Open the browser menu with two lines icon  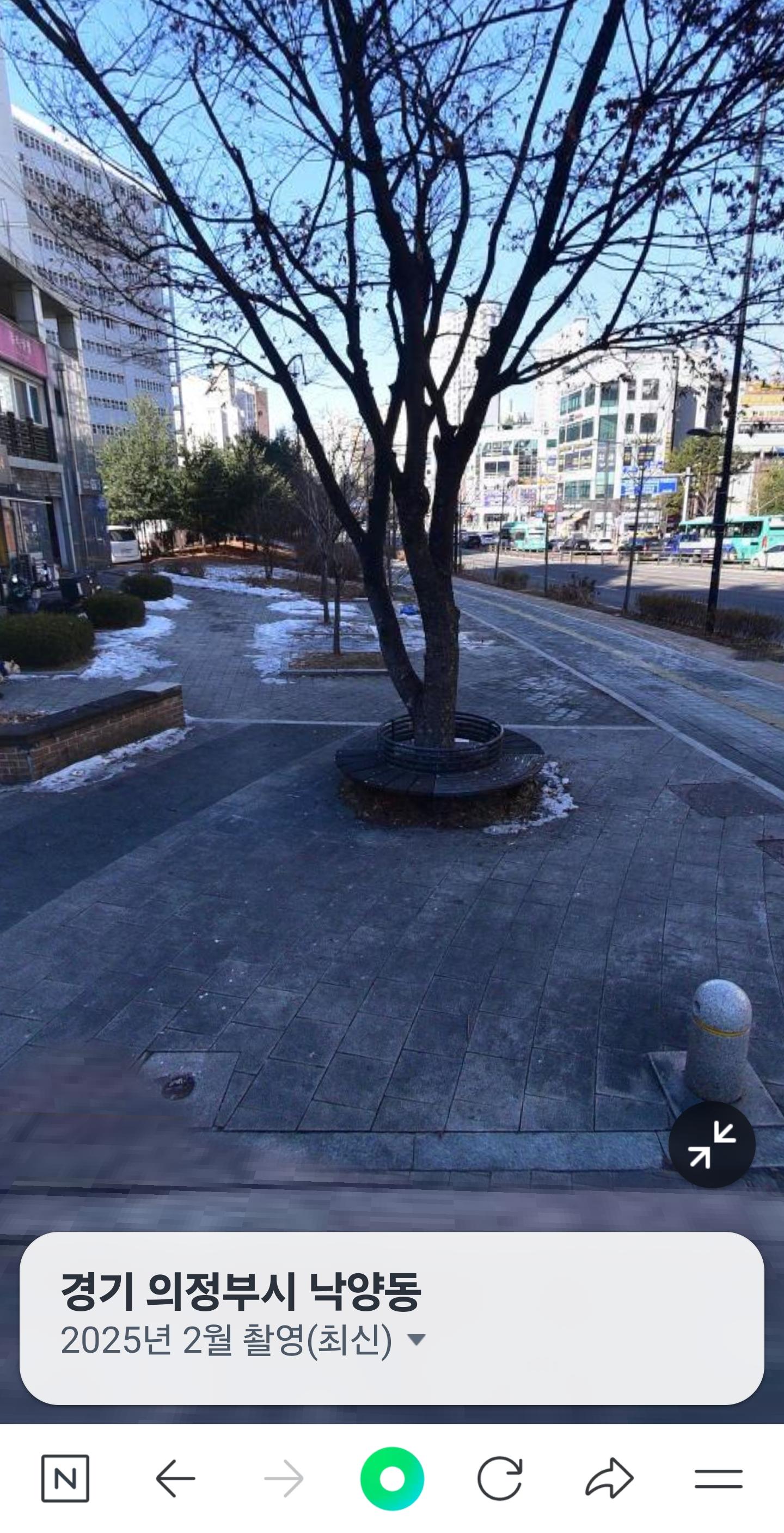pyautogui.click(x=719, y=1478)
